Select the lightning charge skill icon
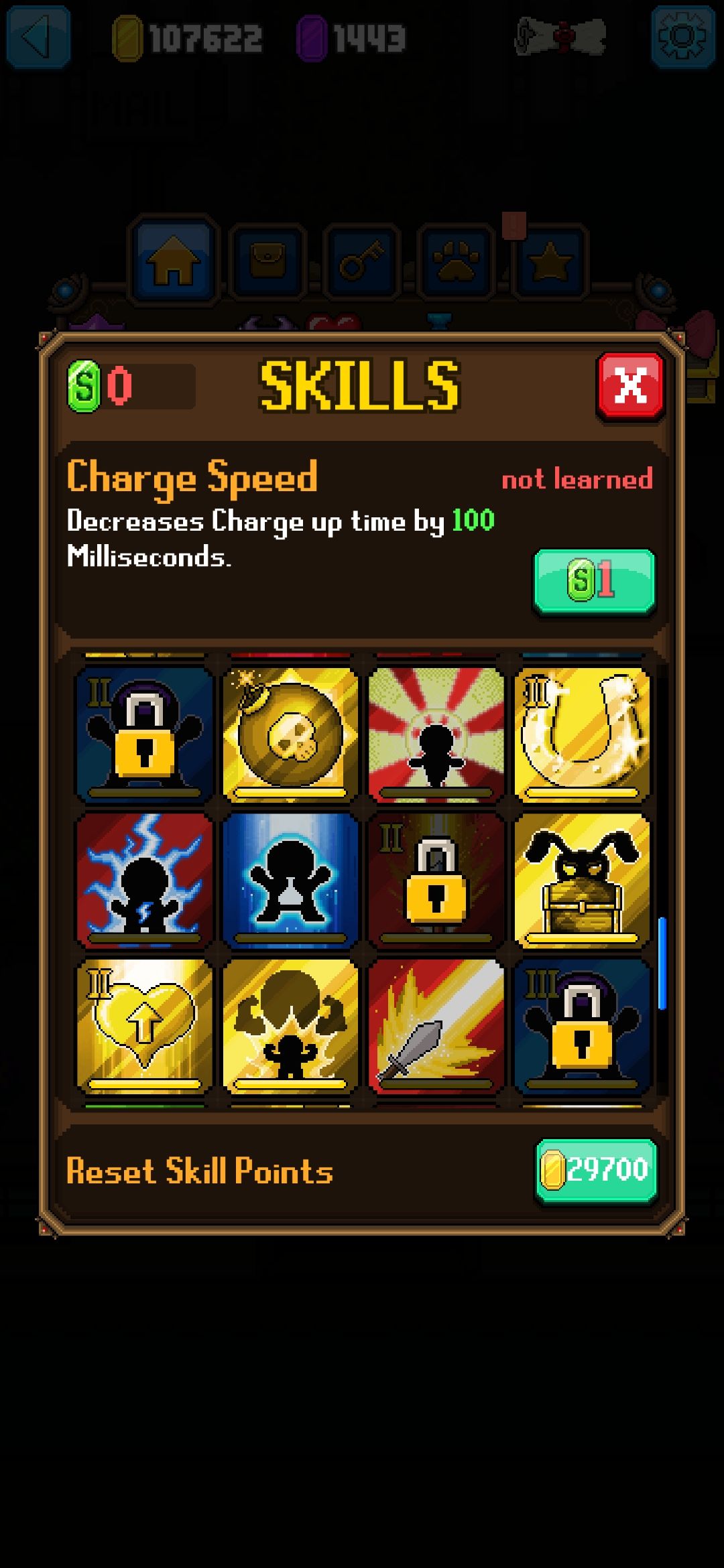 pyautogui.click(x=144, y=881)
